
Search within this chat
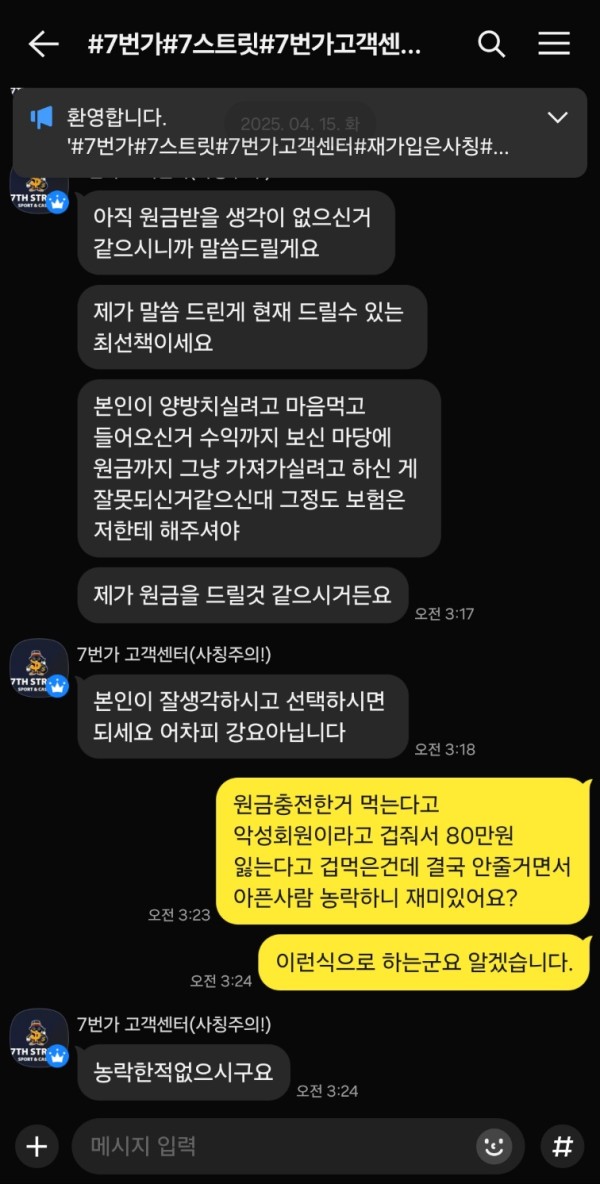(x=491, y=44)
